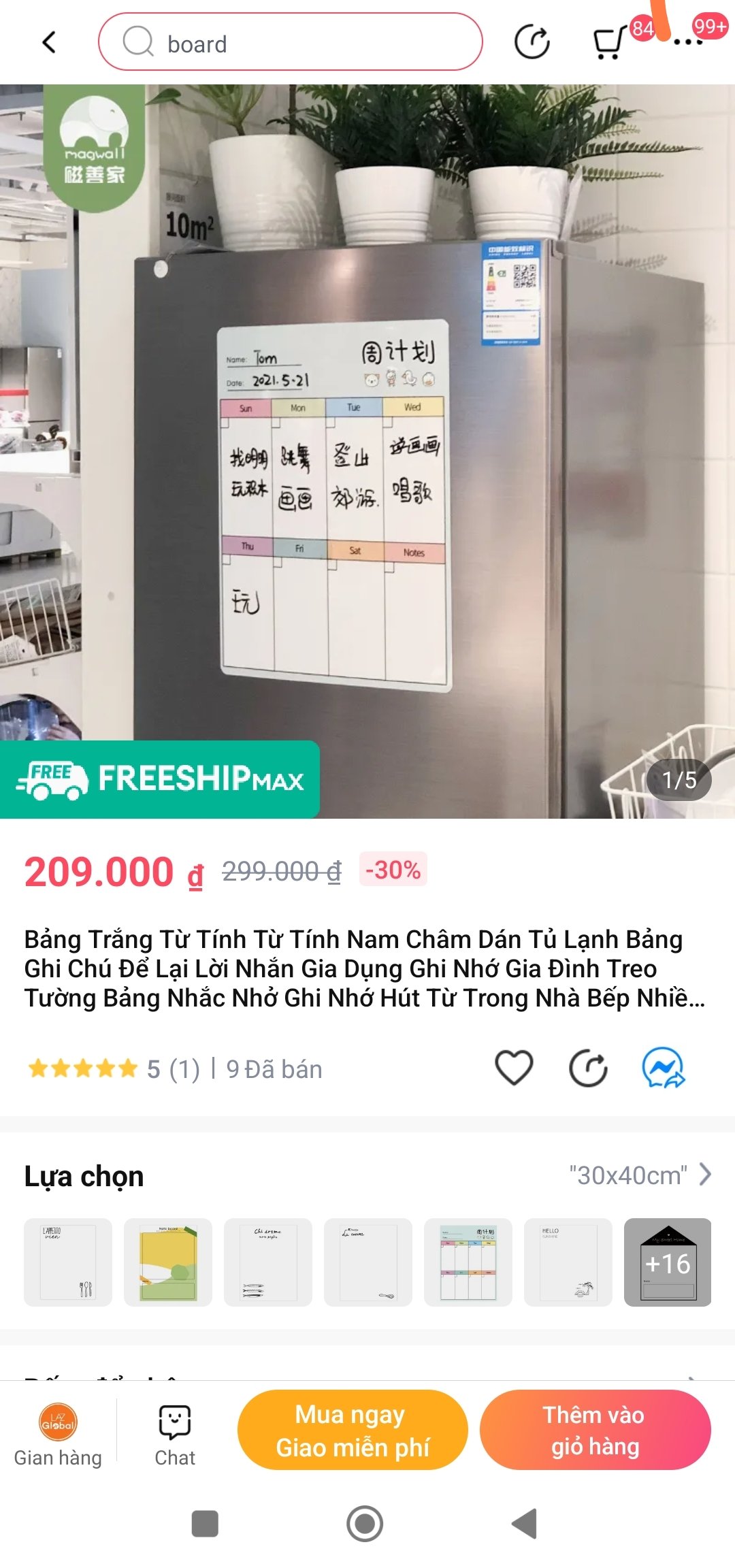
Task: Tap Mua ngay Giao miễn phí
Action: tap(353, 1430)
